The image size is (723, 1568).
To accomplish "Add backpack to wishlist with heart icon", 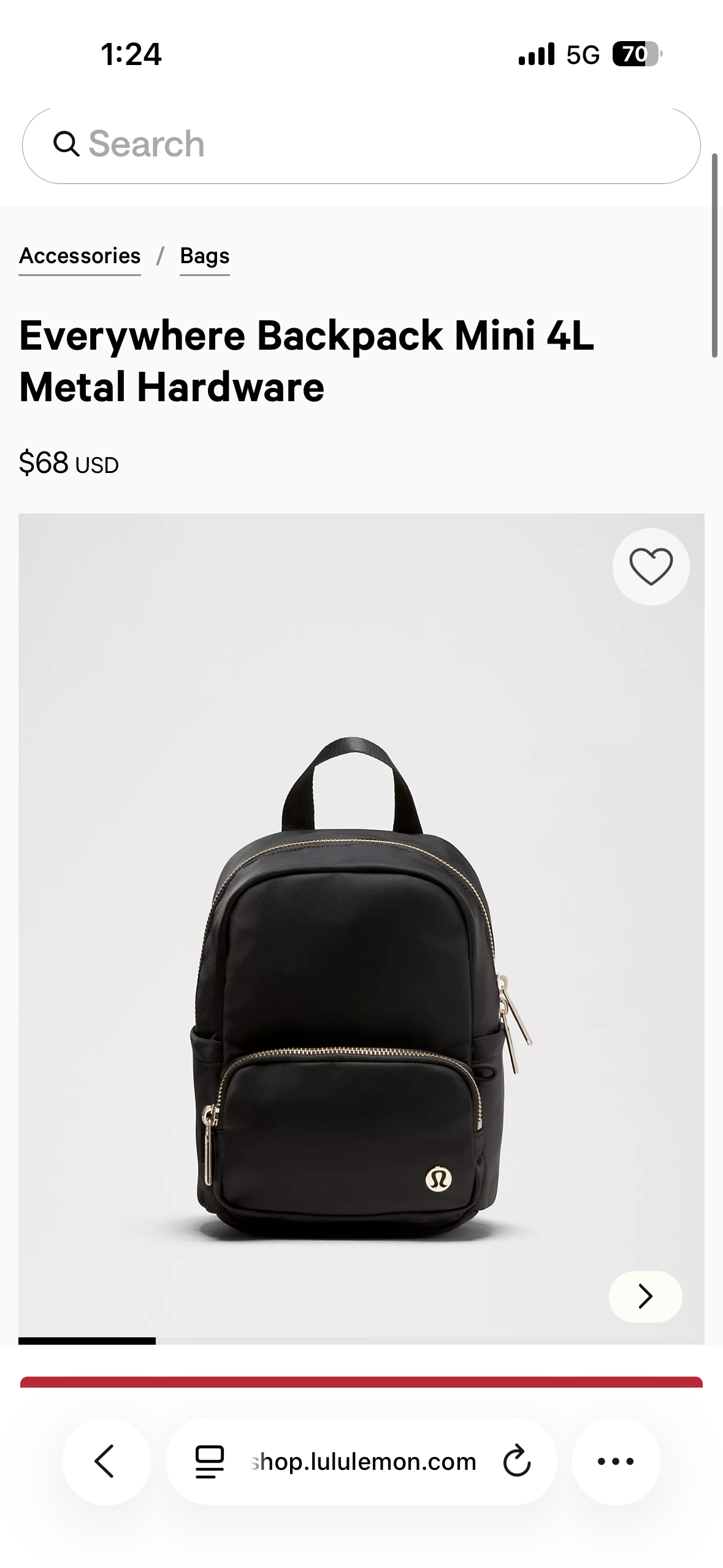I will coord(651,567).
